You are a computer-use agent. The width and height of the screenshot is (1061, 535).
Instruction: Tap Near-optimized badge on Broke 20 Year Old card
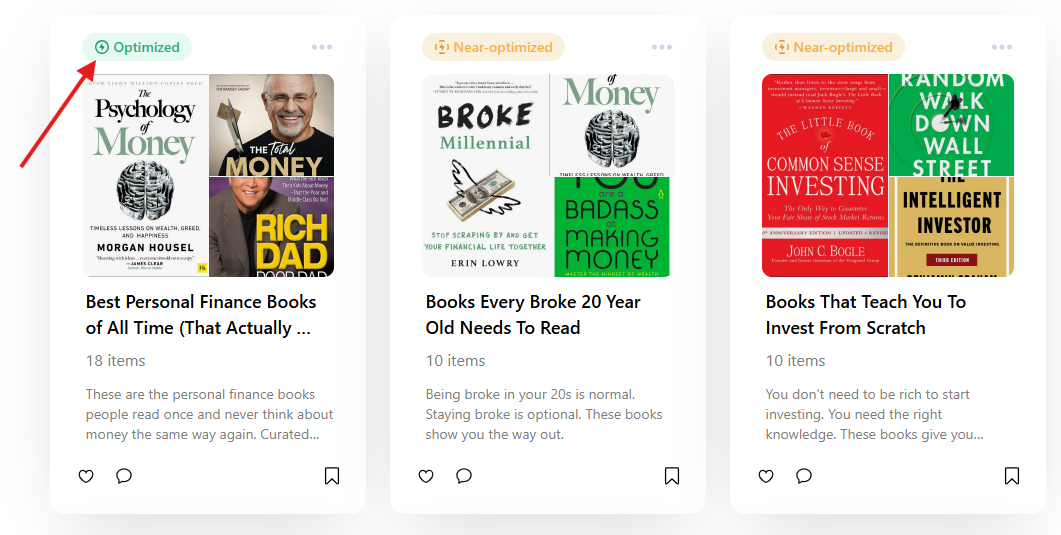493,47
